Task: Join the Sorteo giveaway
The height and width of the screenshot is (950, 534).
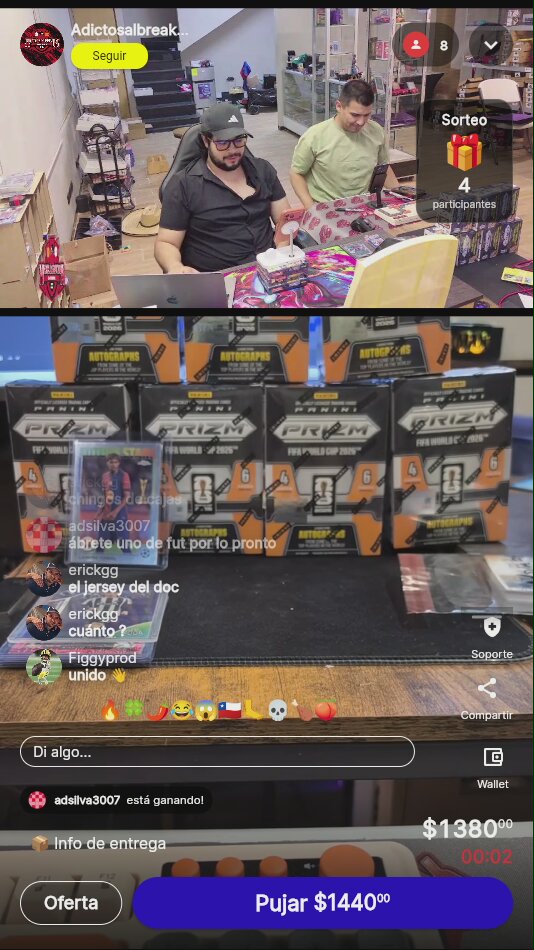Action: (464, 161)
